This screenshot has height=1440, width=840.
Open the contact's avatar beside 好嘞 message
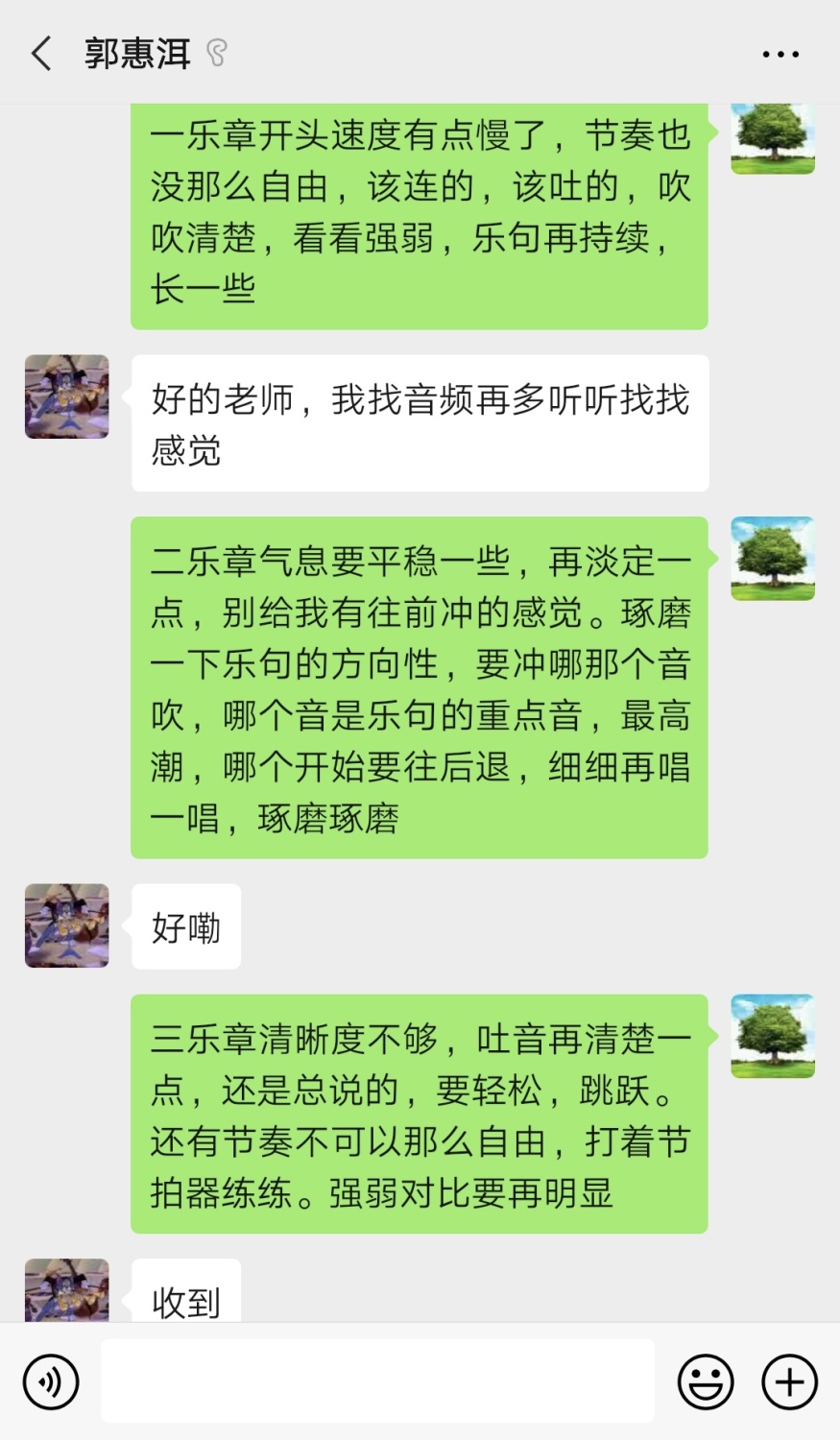click(66, 925)
